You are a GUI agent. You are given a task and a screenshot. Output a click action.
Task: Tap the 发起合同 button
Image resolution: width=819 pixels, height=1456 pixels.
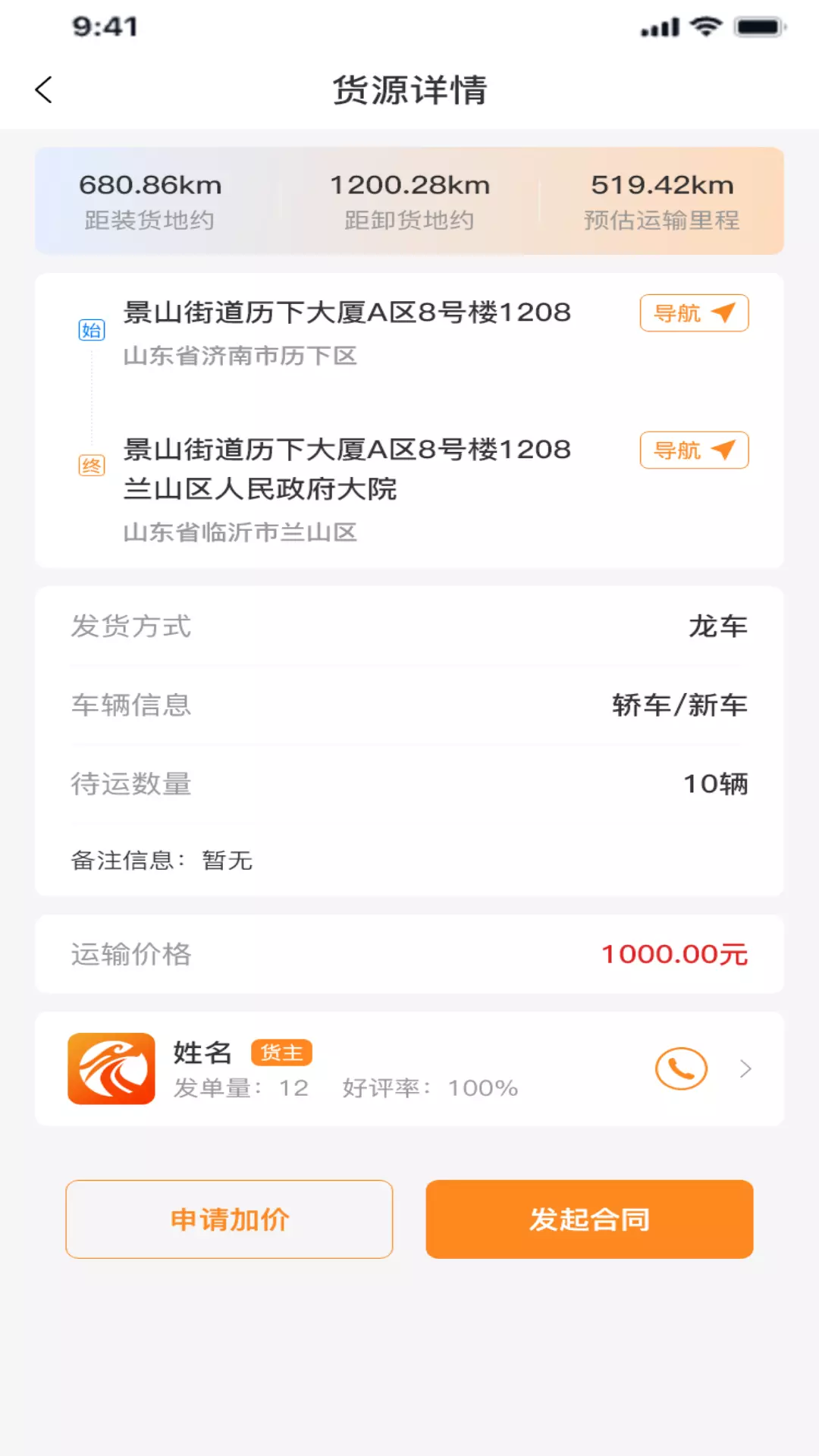coord(589,1219)
